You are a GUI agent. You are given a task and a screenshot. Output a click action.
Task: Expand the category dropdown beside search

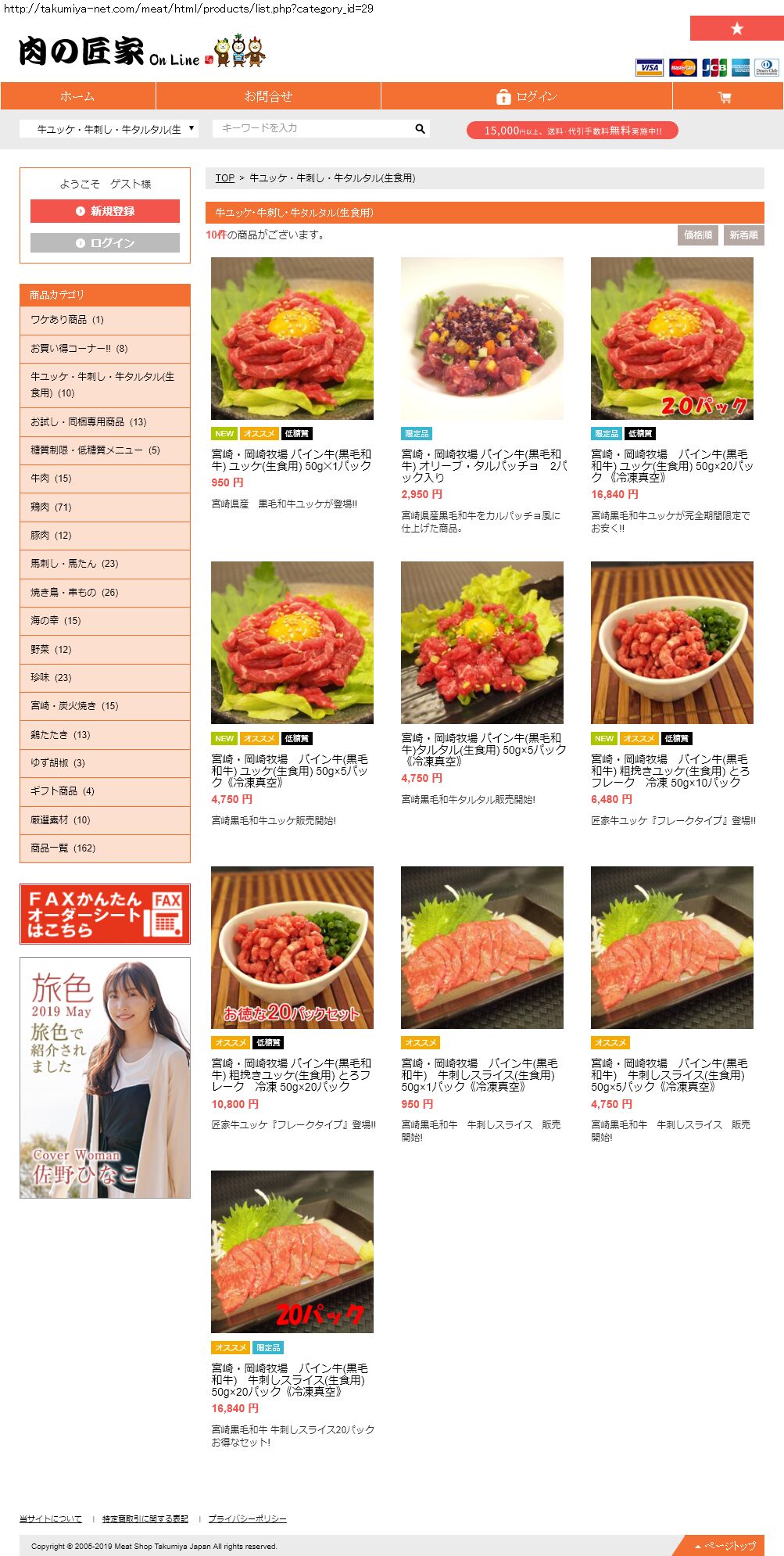pos(109,129)
